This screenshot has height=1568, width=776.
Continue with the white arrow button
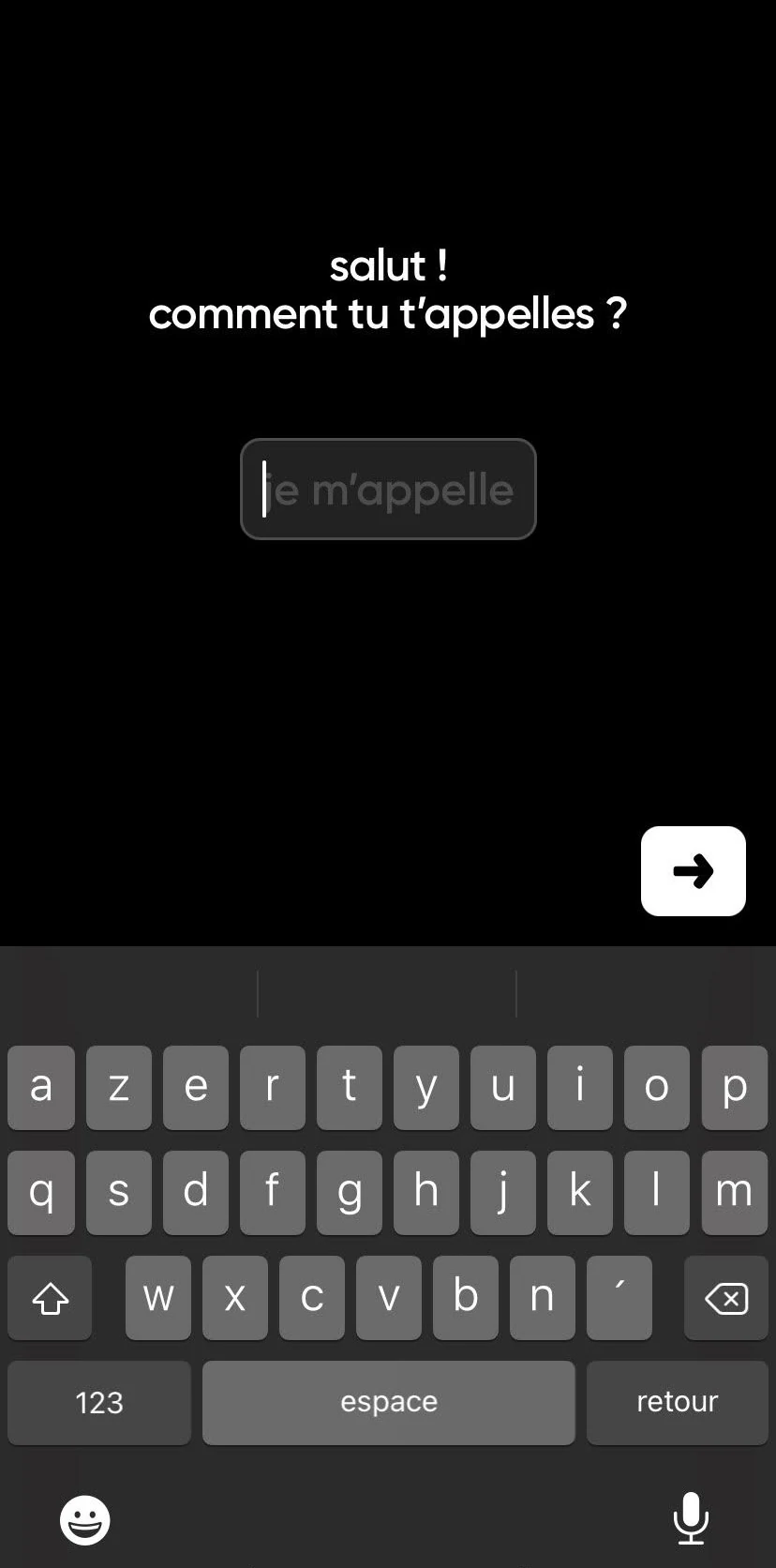(694, 870)
